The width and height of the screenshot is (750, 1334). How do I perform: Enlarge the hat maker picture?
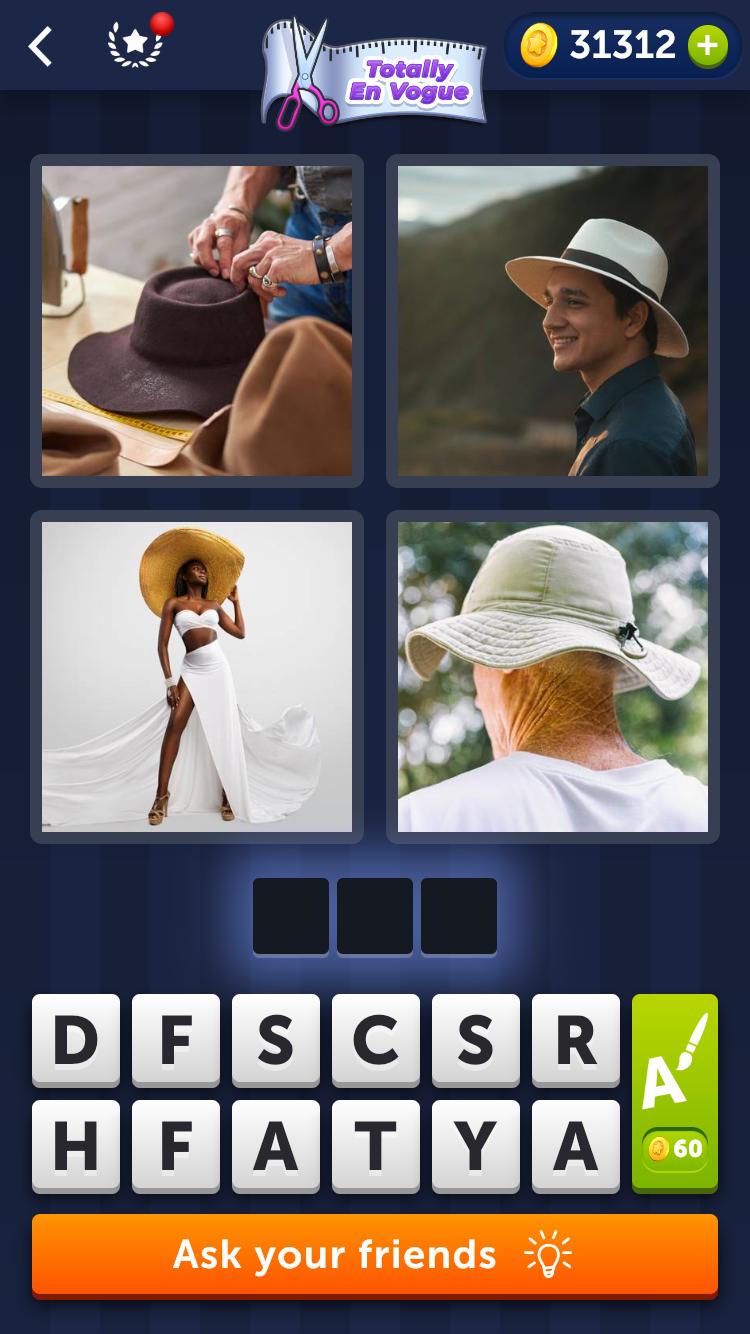(197, 321)
